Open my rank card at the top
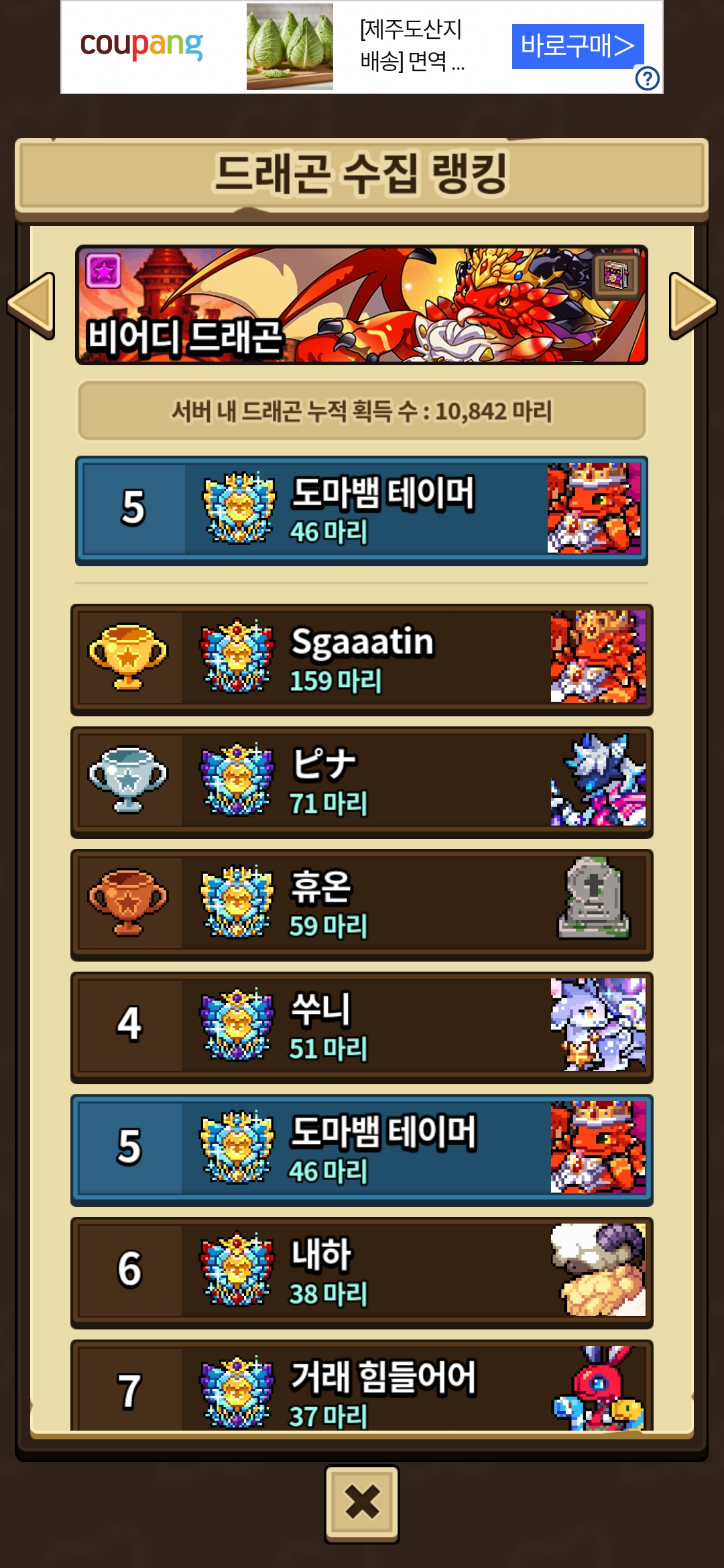 pos(362,510)
